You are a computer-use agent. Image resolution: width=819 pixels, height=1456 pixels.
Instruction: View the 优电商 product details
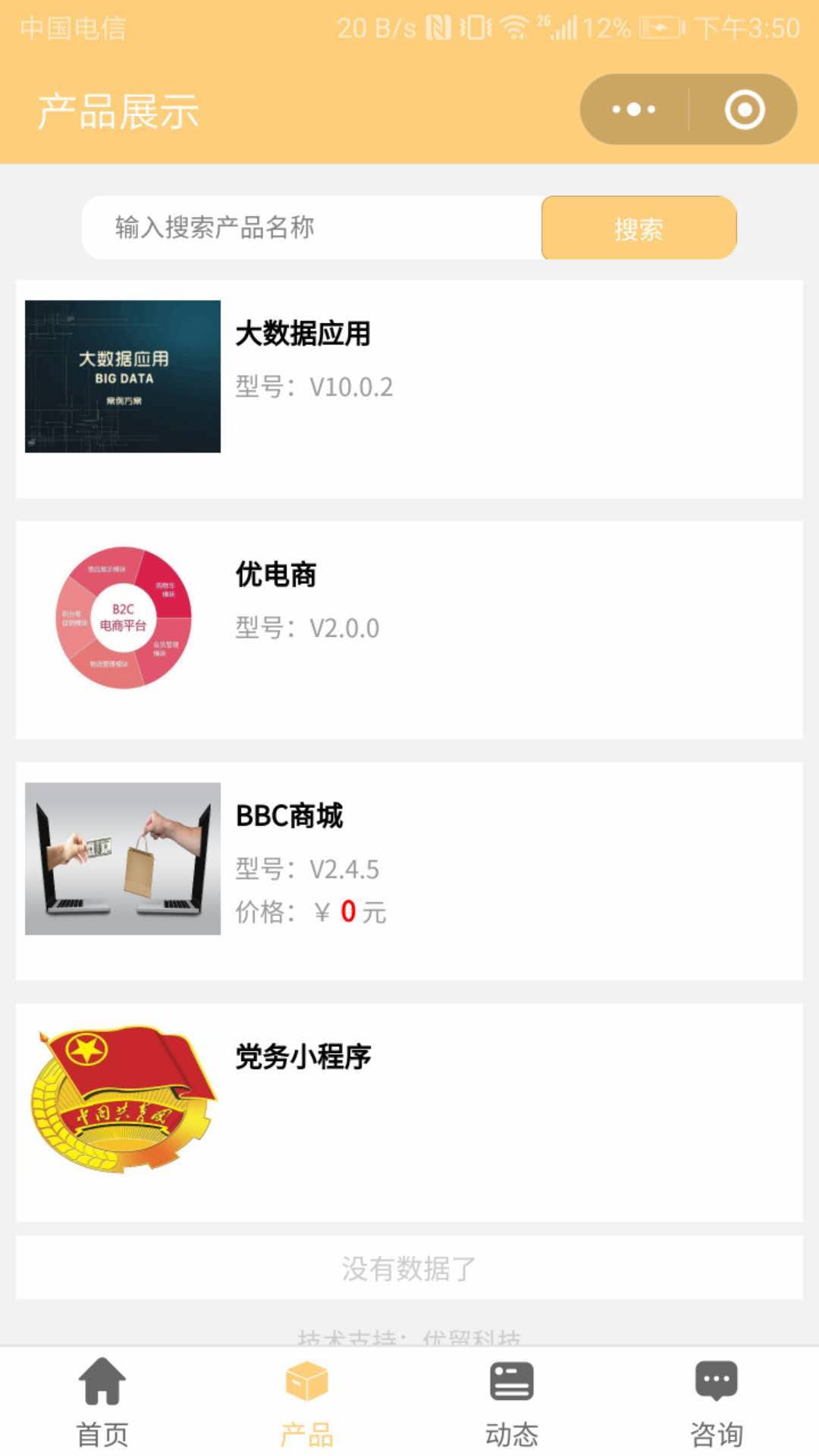coord(409,629)
